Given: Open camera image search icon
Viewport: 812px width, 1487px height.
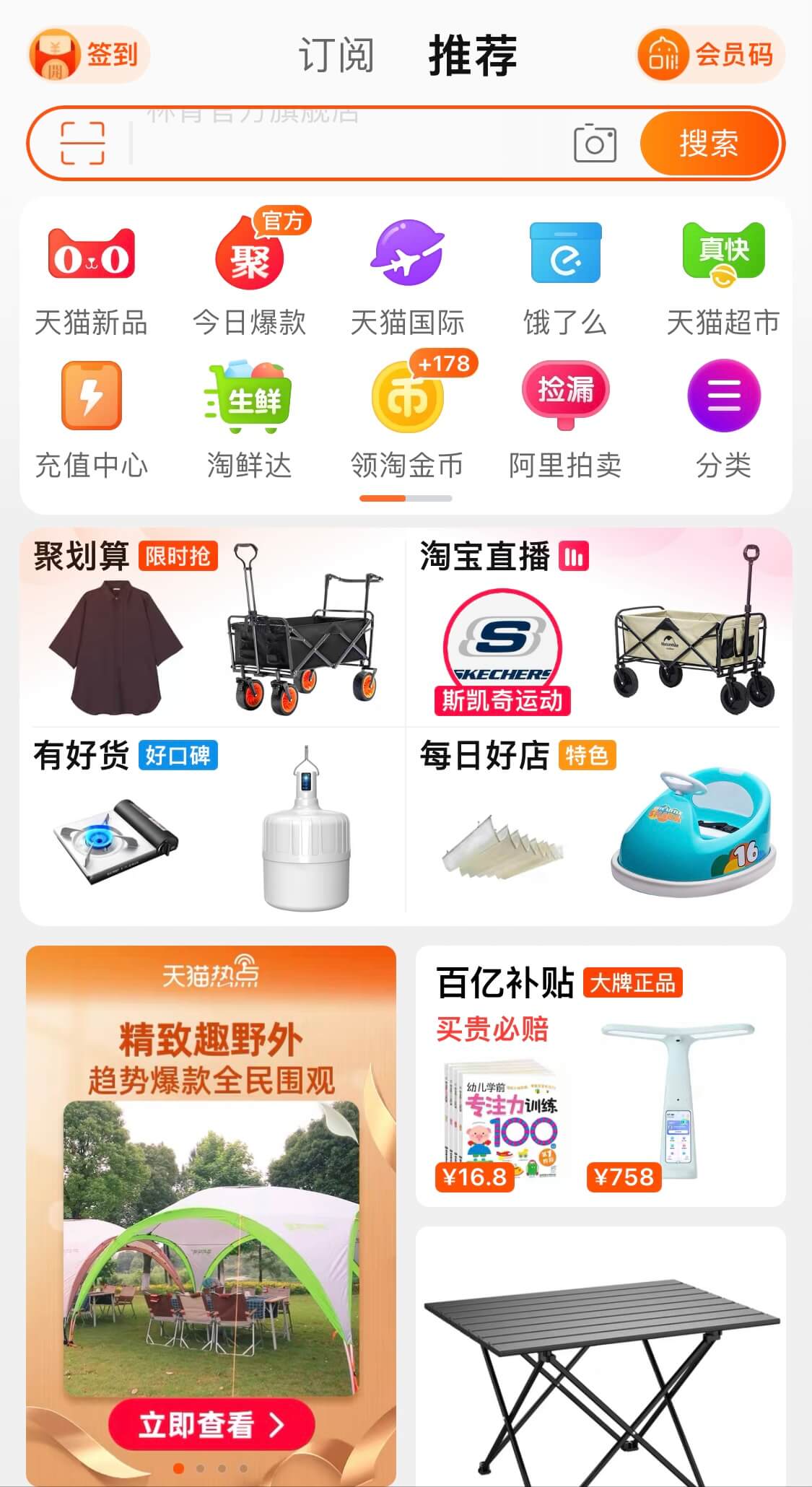Looking at the screenshot, I should 593,143.
